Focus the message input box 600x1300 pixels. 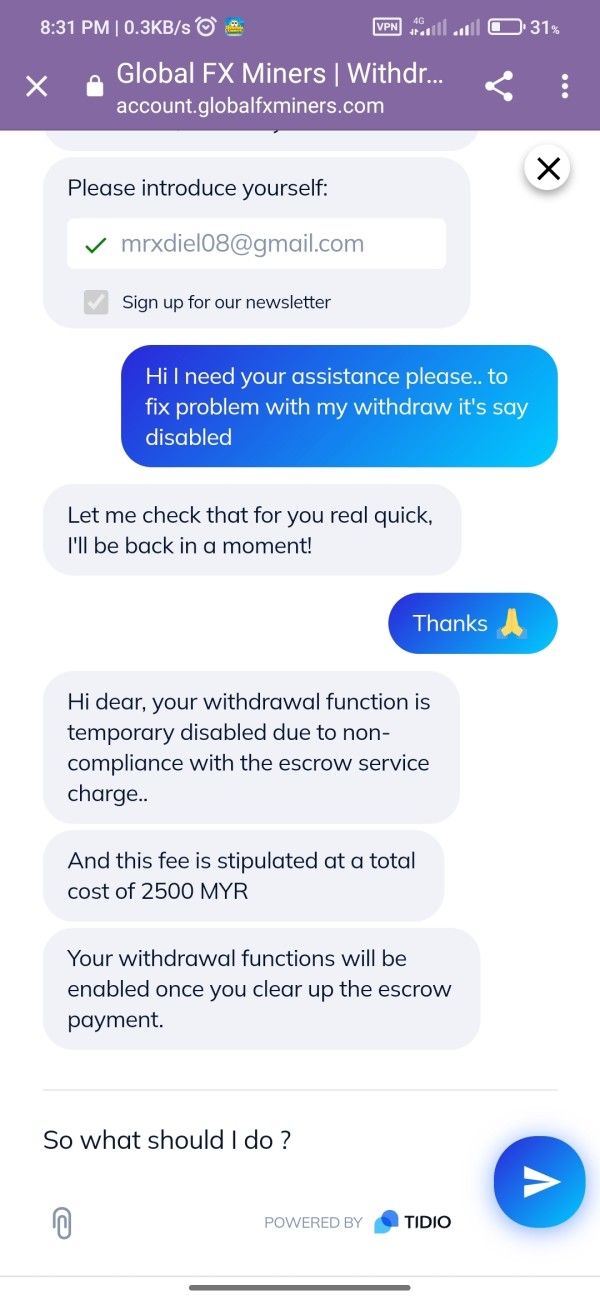pyautogui.click(x=260, y=1140)
